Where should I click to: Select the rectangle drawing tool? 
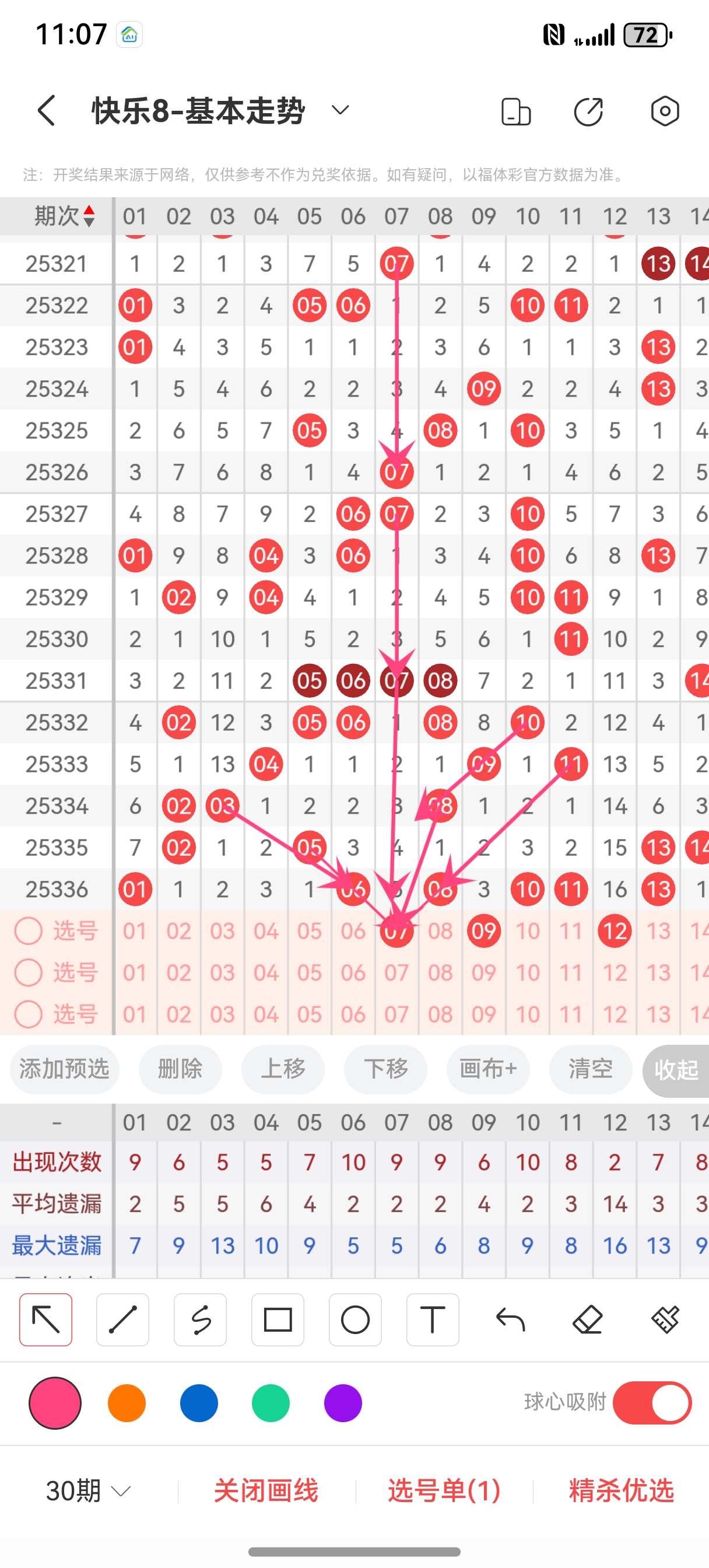(278, 1319)
